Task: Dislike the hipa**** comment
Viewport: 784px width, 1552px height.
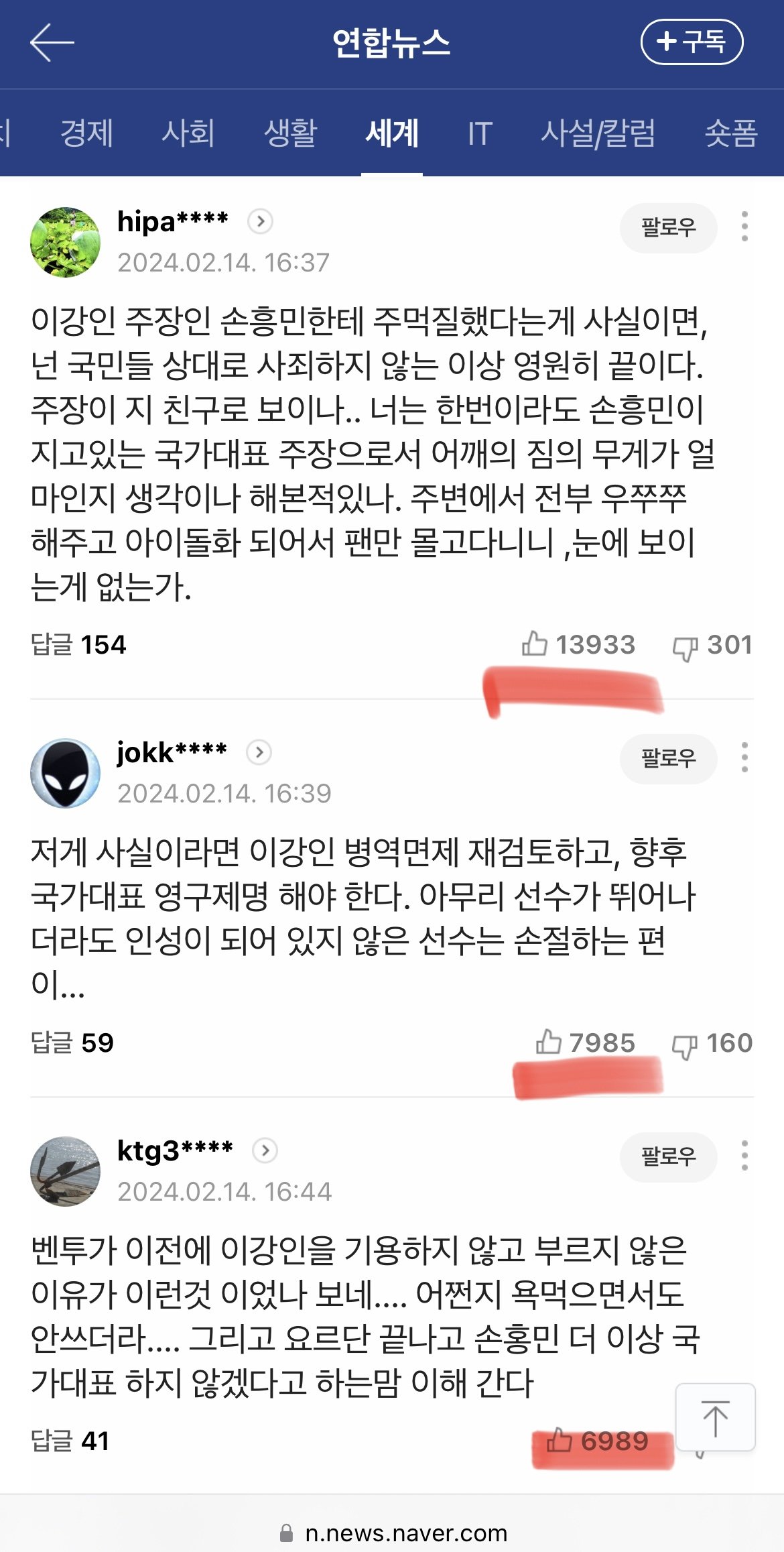Action: click(x=712, y=646)
